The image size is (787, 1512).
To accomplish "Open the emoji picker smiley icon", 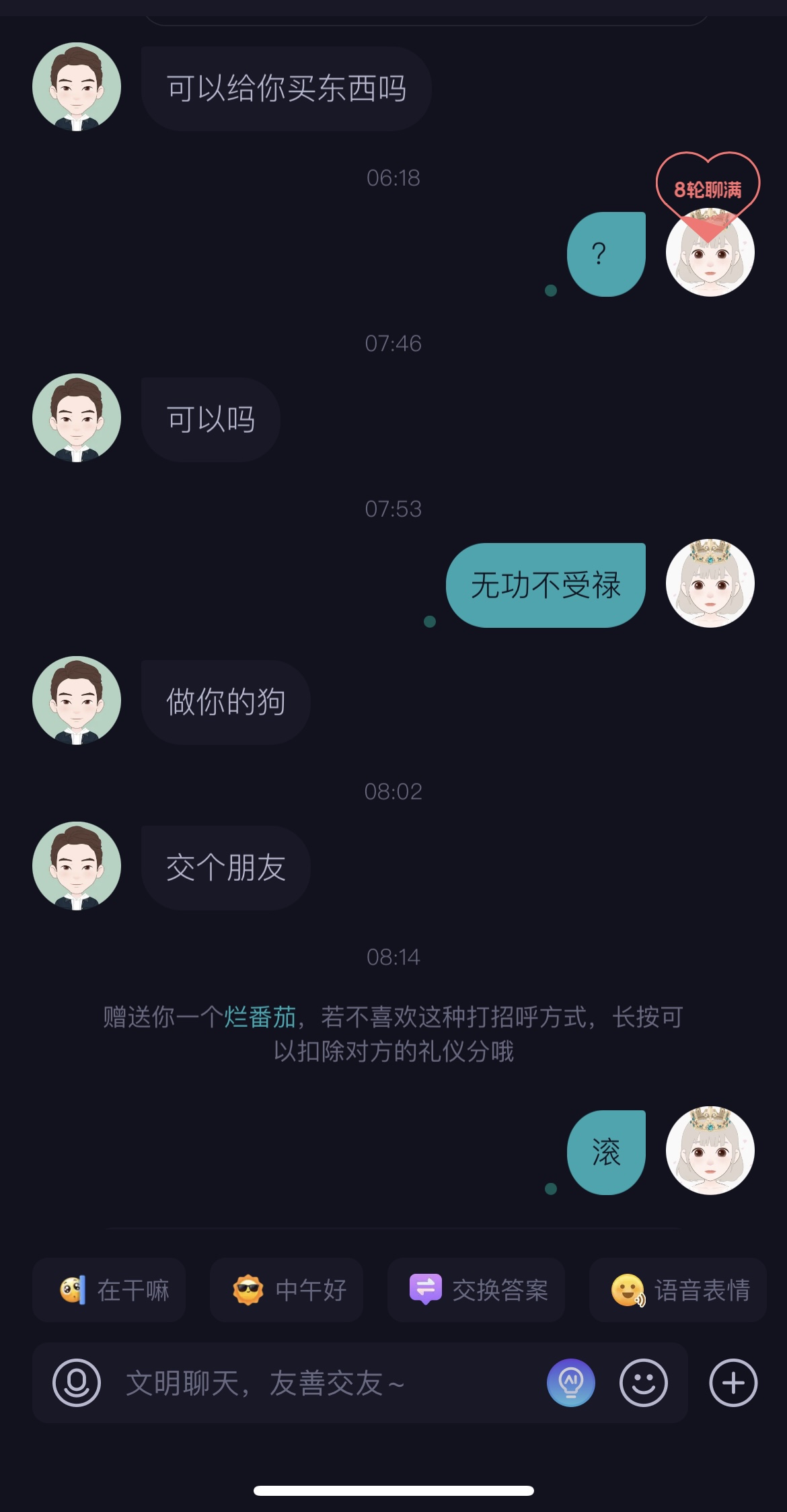I will click(644, 1383).
